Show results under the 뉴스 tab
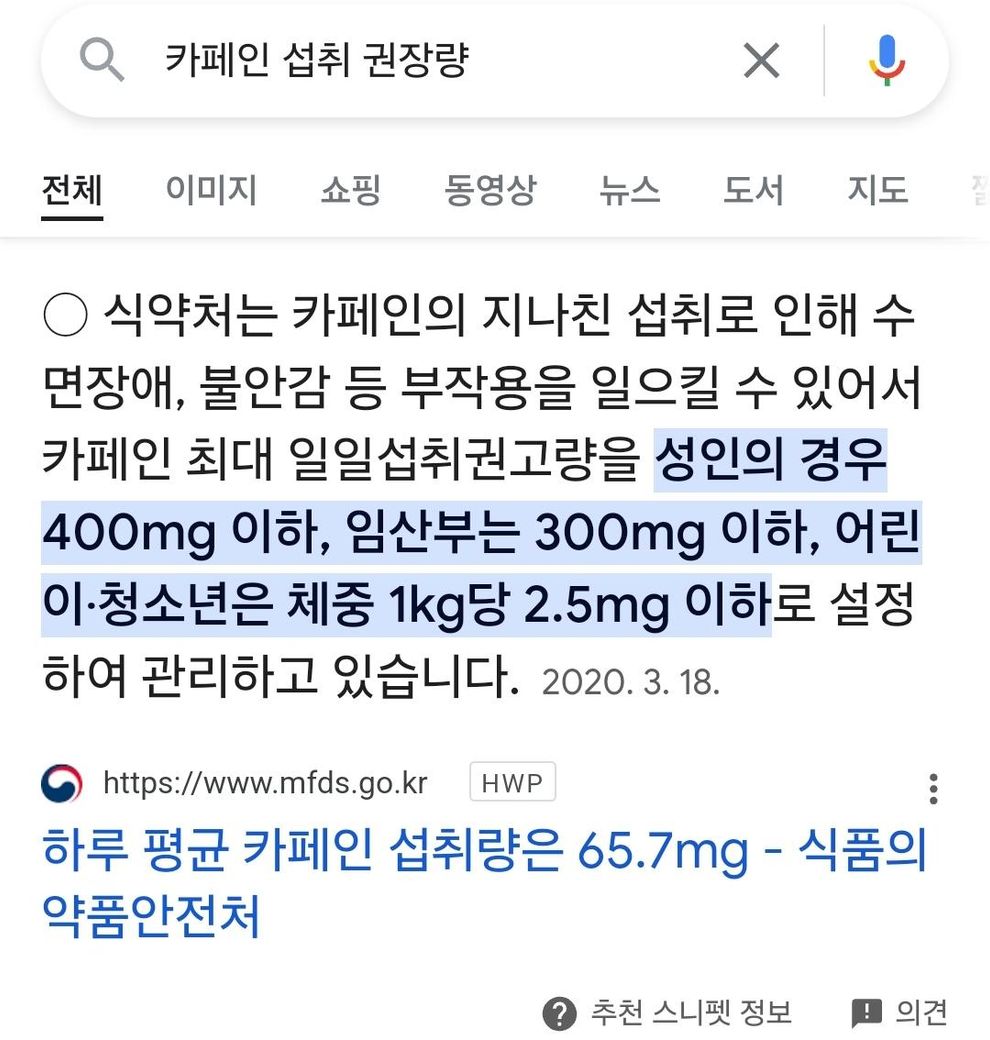Screen dimensions: 990x1040 pos(630,190)
